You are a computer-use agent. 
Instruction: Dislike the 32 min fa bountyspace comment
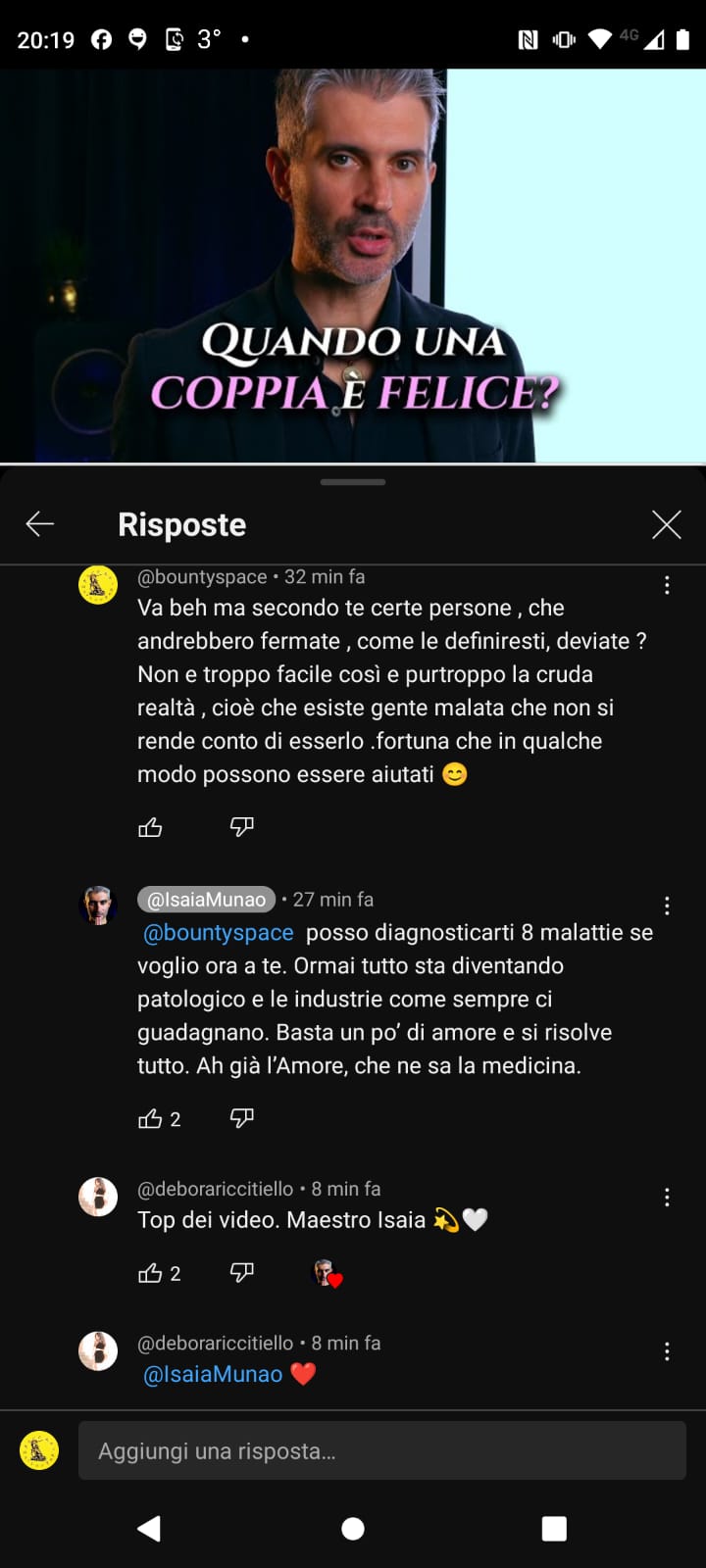pyautogui.click(x=242, y=827)
